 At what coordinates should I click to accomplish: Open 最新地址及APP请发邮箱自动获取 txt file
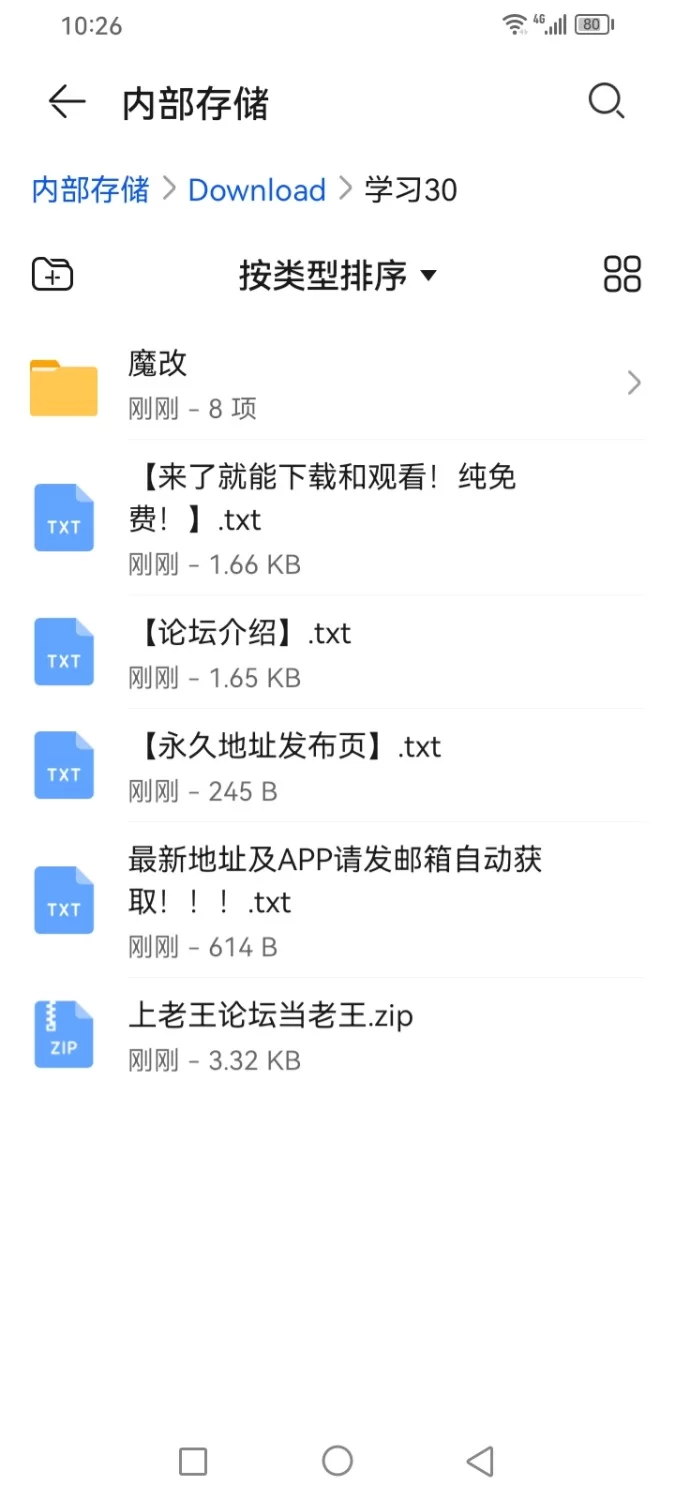click(x=337, y=900)
